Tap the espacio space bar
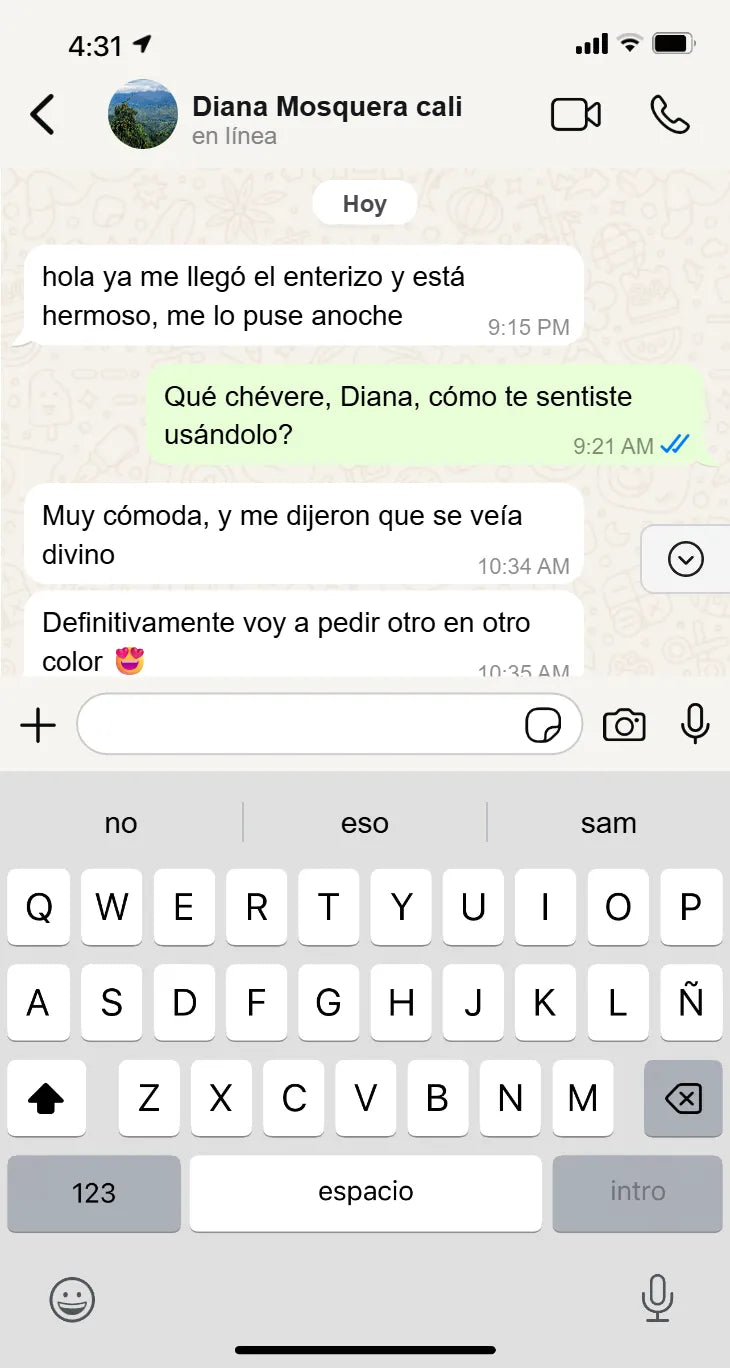 pyautogui.click(x=365, y=1193)
